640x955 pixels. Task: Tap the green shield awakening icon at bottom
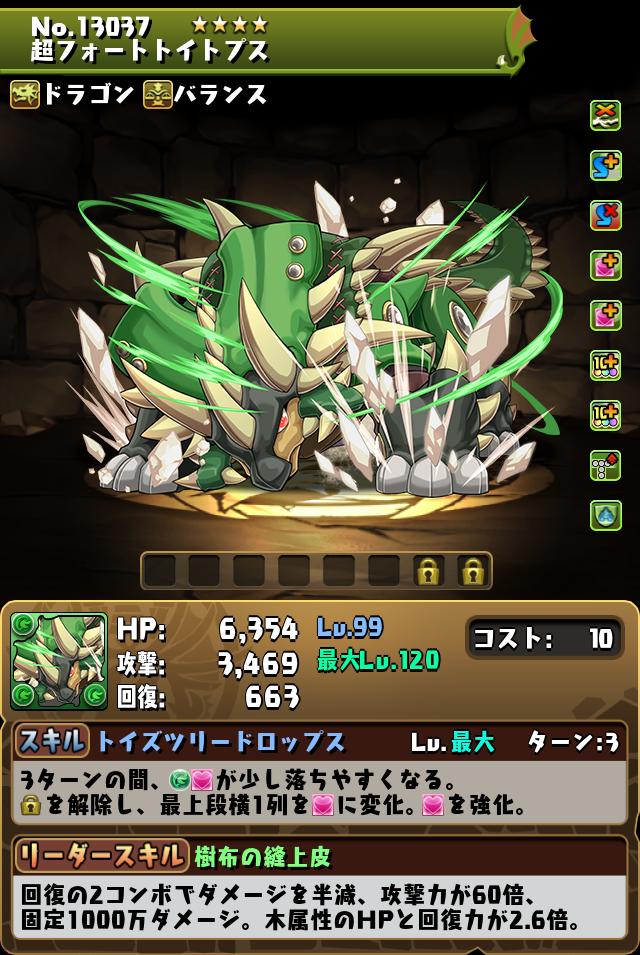[x=605, y=511]
